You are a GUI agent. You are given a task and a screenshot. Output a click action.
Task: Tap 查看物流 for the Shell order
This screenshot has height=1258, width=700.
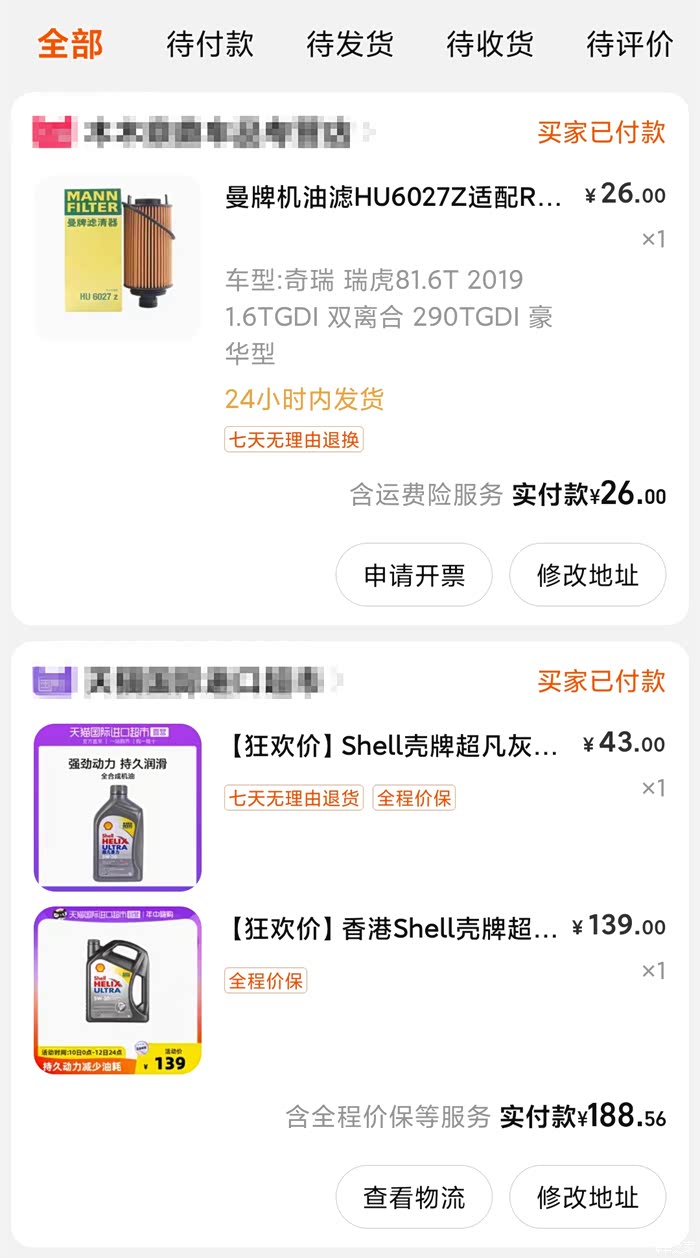click(x=414, y=1197)
